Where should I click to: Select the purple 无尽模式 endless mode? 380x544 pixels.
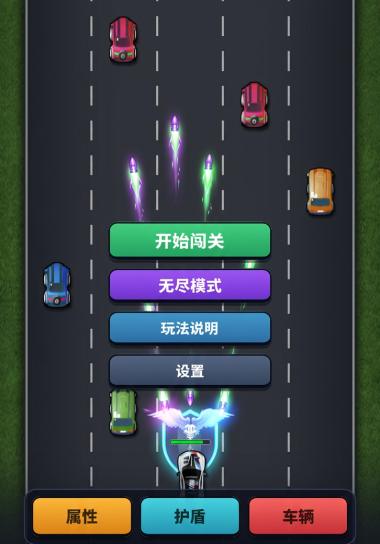point(190,285)
